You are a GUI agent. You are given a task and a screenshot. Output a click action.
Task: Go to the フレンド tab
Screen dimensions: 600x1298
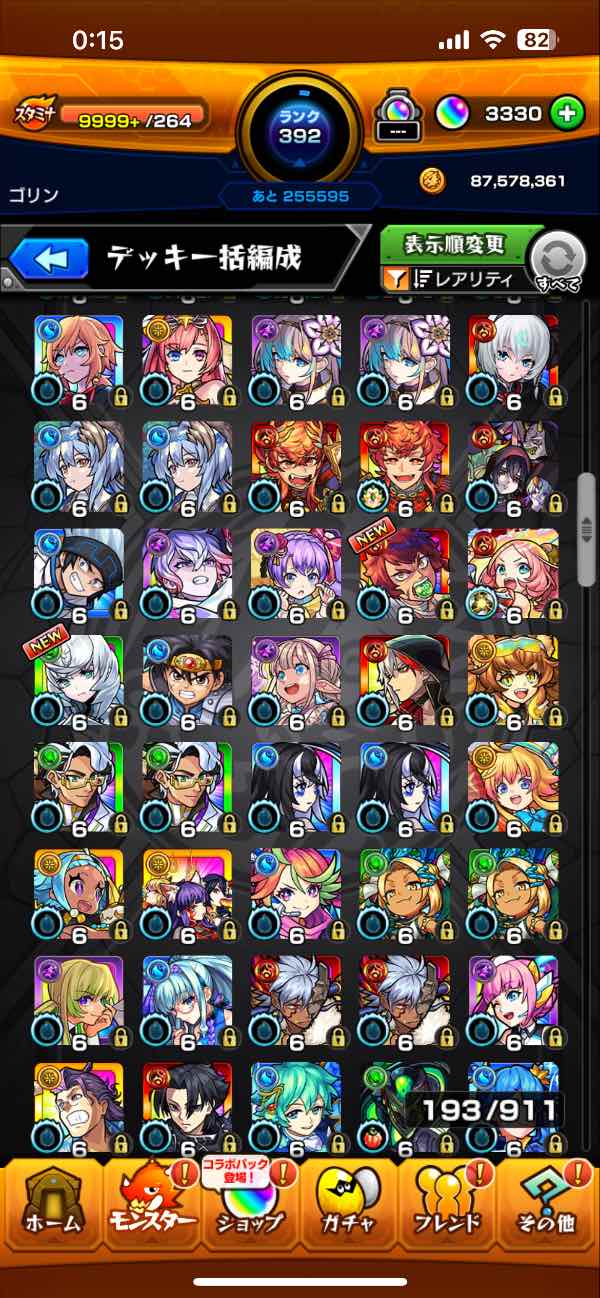click(x=449, y=1208)
